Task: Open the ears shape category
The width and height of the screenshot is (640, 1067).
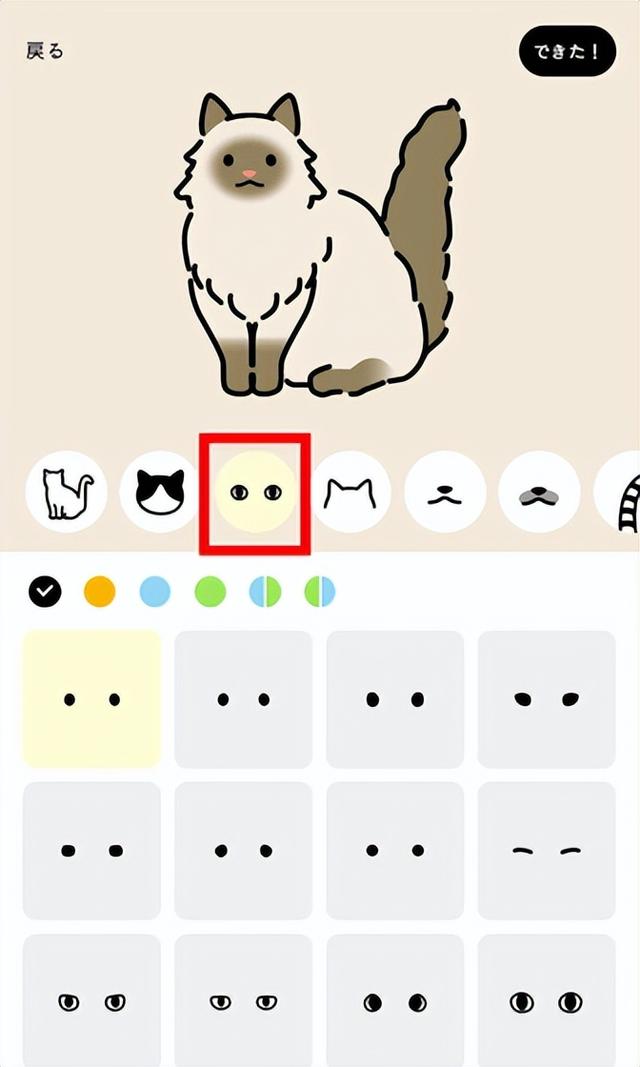Action: [350, 492]
